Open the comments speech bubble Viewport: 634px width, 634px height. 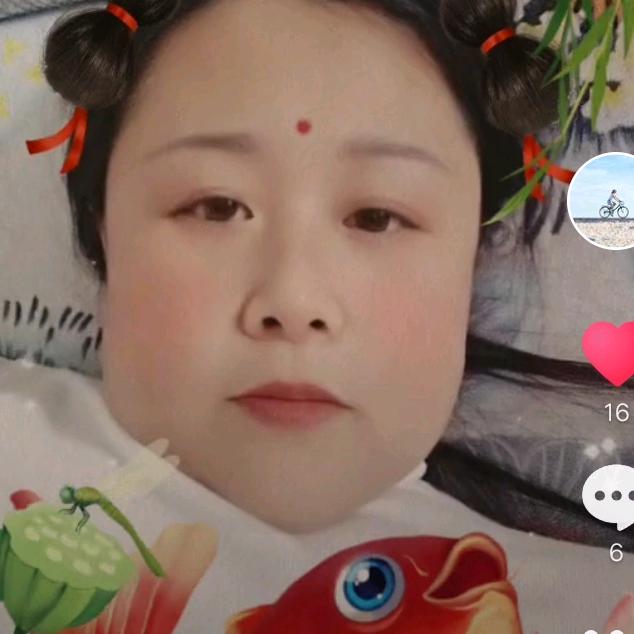pyautogui.click(x=609, y=497)
